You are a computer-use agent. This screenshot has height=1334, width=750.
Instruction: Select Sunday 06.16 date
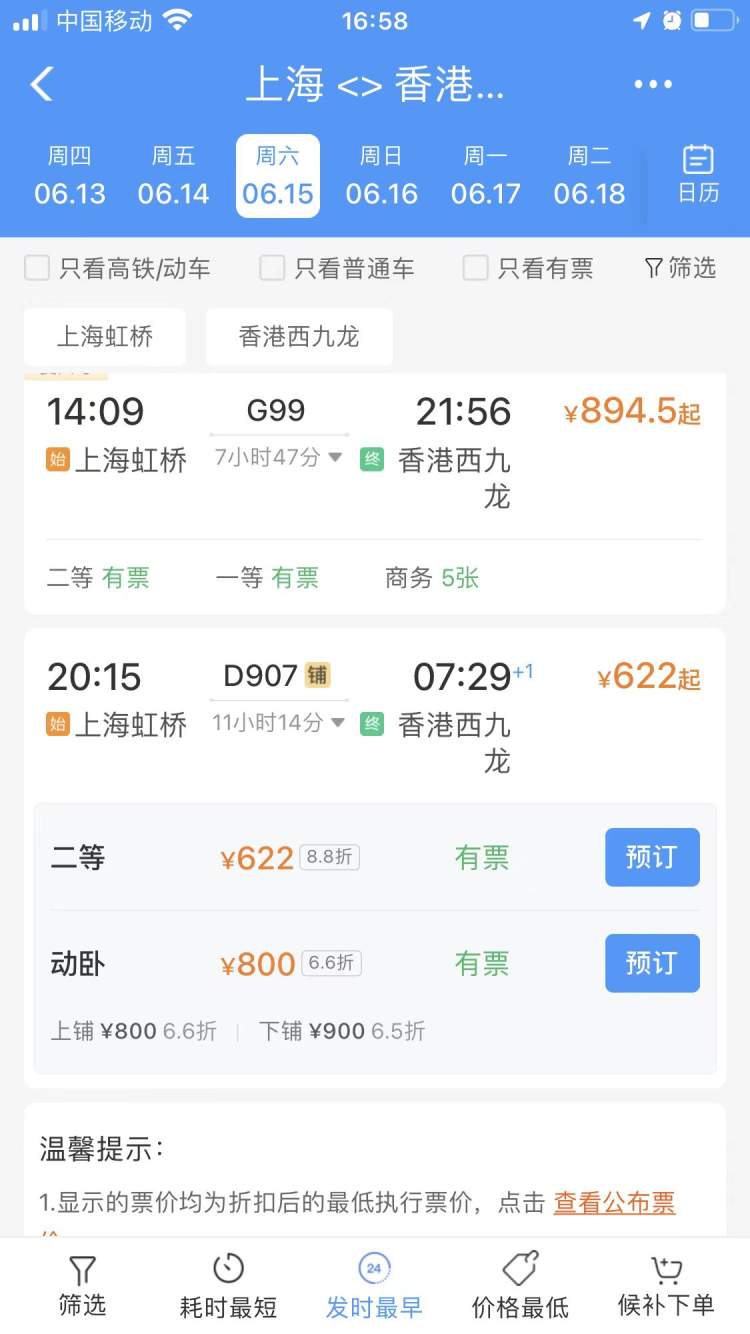(382, 176)
